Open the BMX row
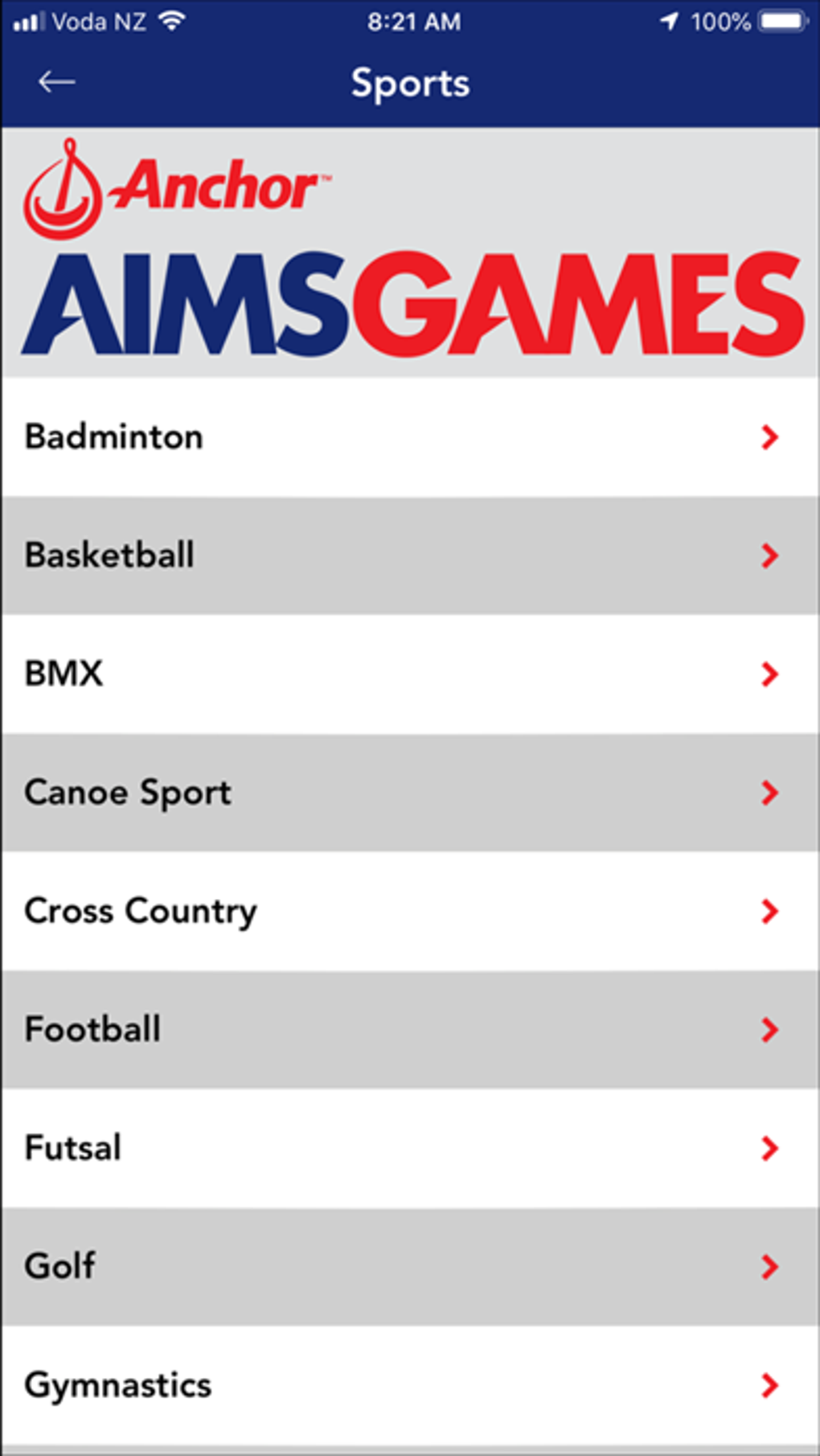This screenshot has width=820, height=1456. pyautogui.click(x=410, y=674)
